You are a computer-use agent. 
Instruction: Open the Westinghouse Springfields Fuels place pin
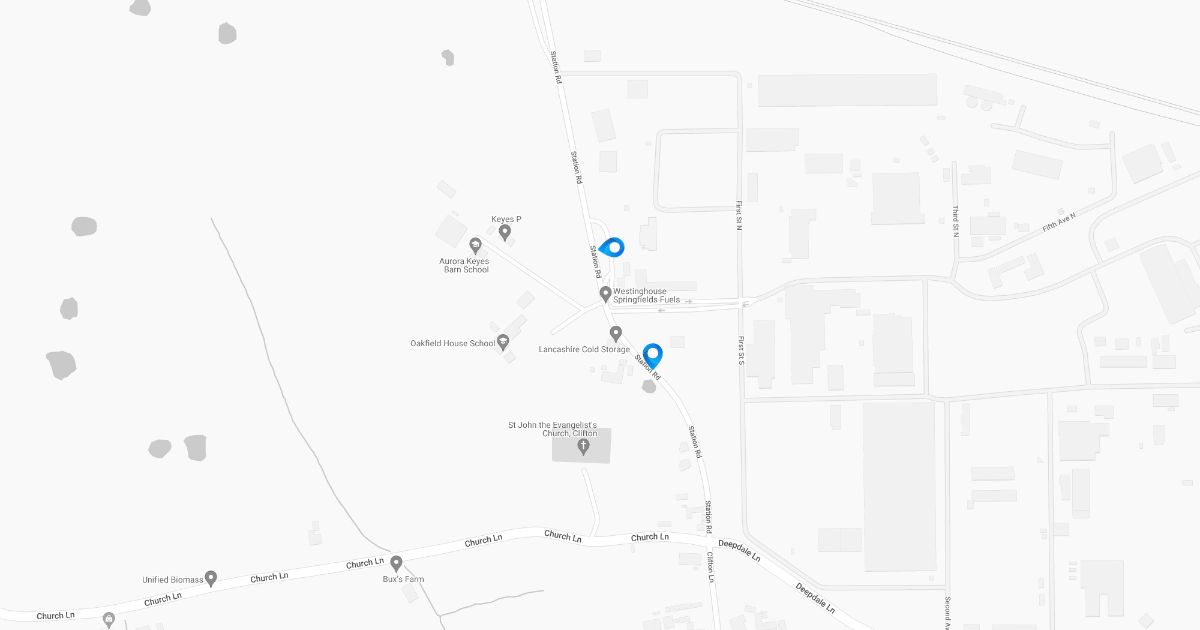coord(605,294)
